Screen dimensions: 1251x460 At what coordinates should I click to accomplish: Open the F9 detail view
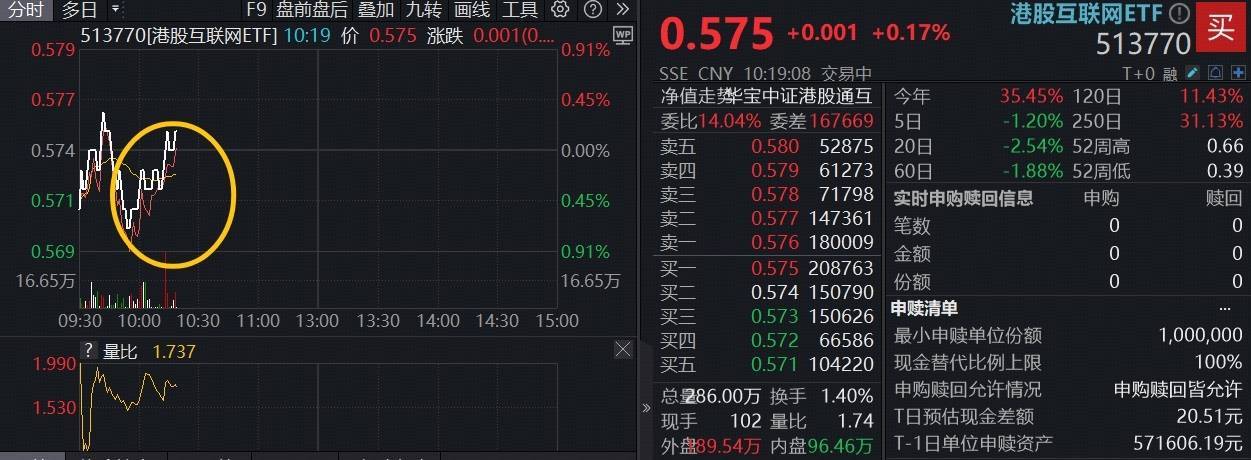click(256, 10)
